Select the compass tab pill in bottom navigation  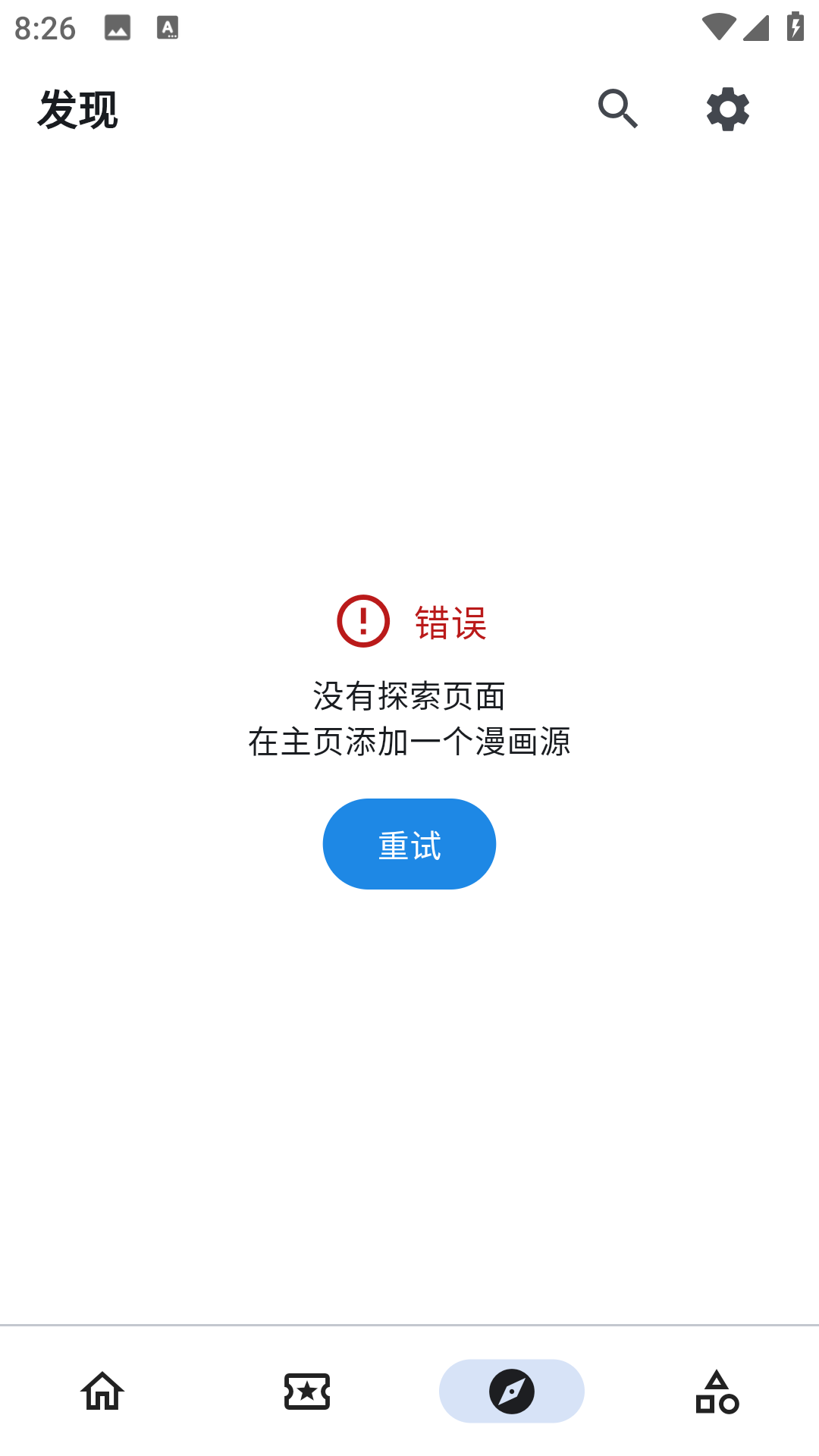512,1392
